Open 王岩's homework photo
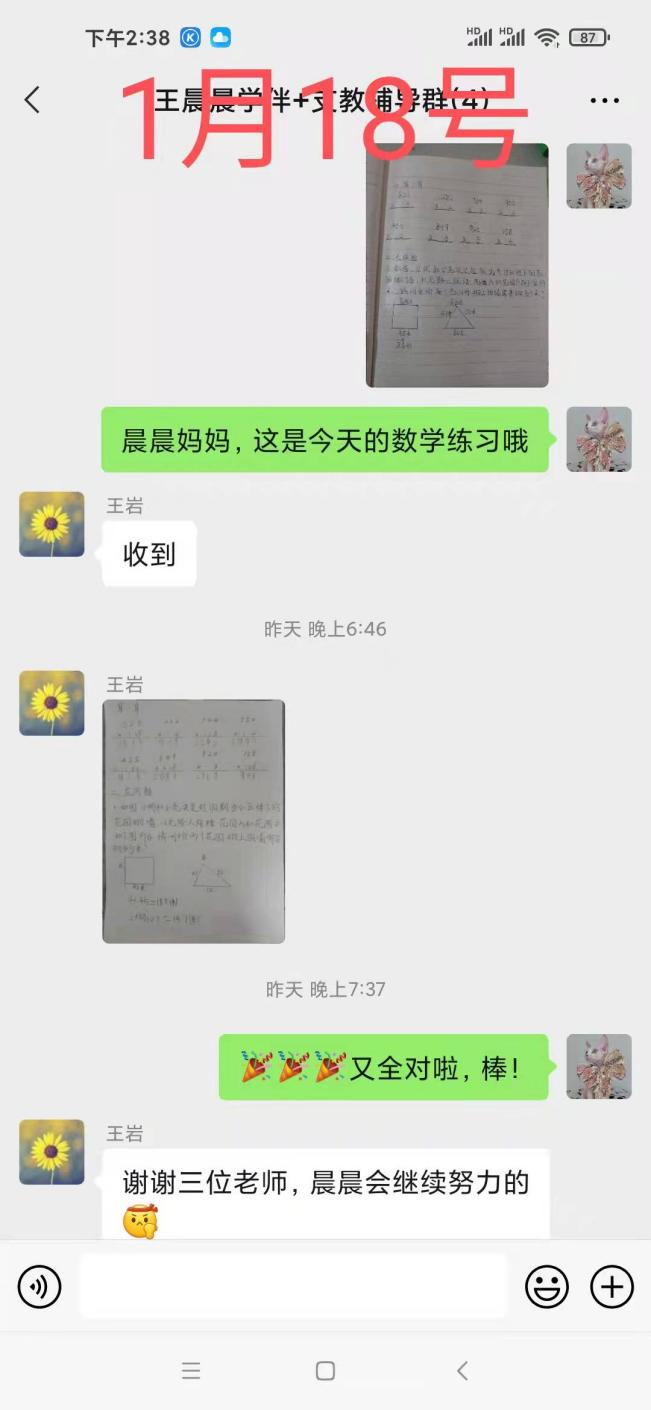This screenshot has width=651, height=1410. (194, 821)
